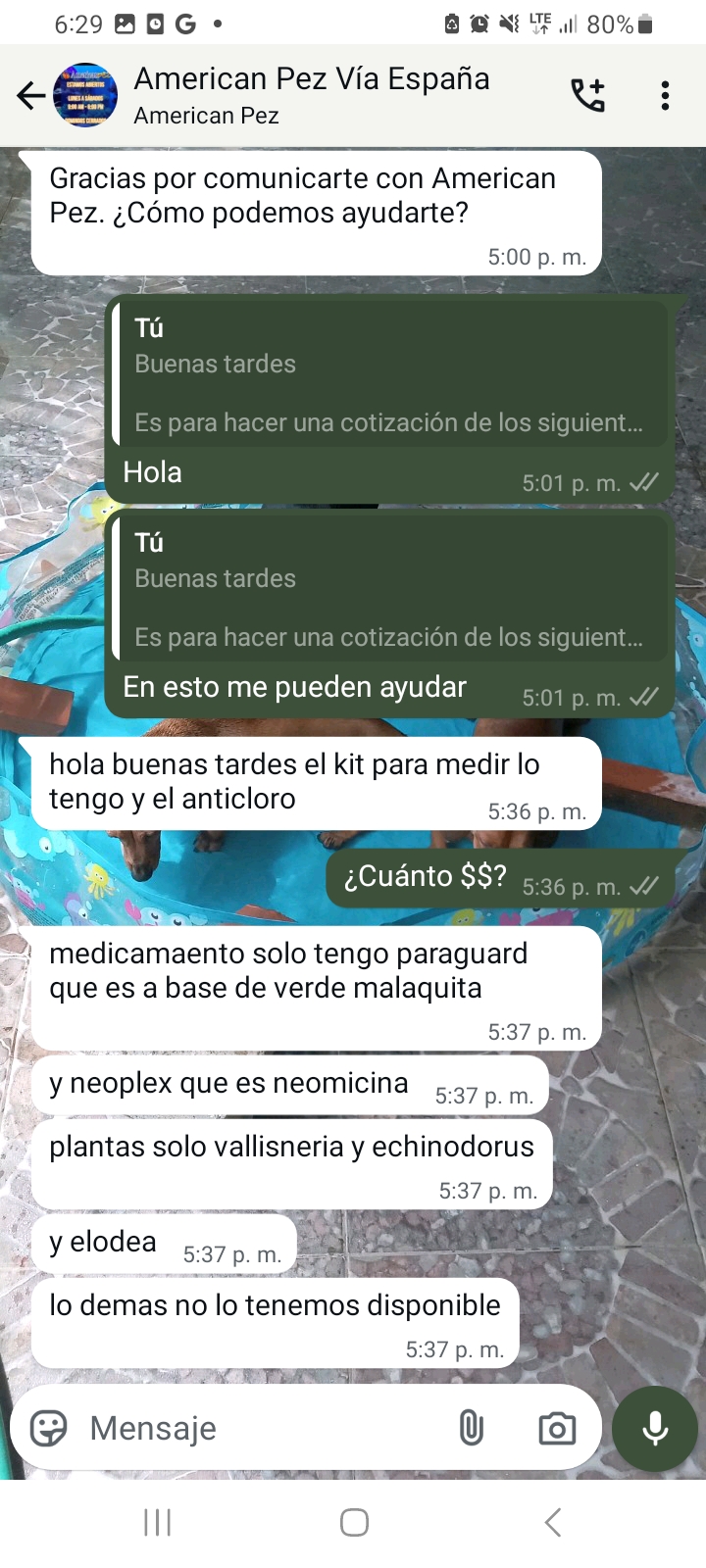Open the emoji and sticker picker
Screen dimensions: 706x1568
tap(49, 1428)
